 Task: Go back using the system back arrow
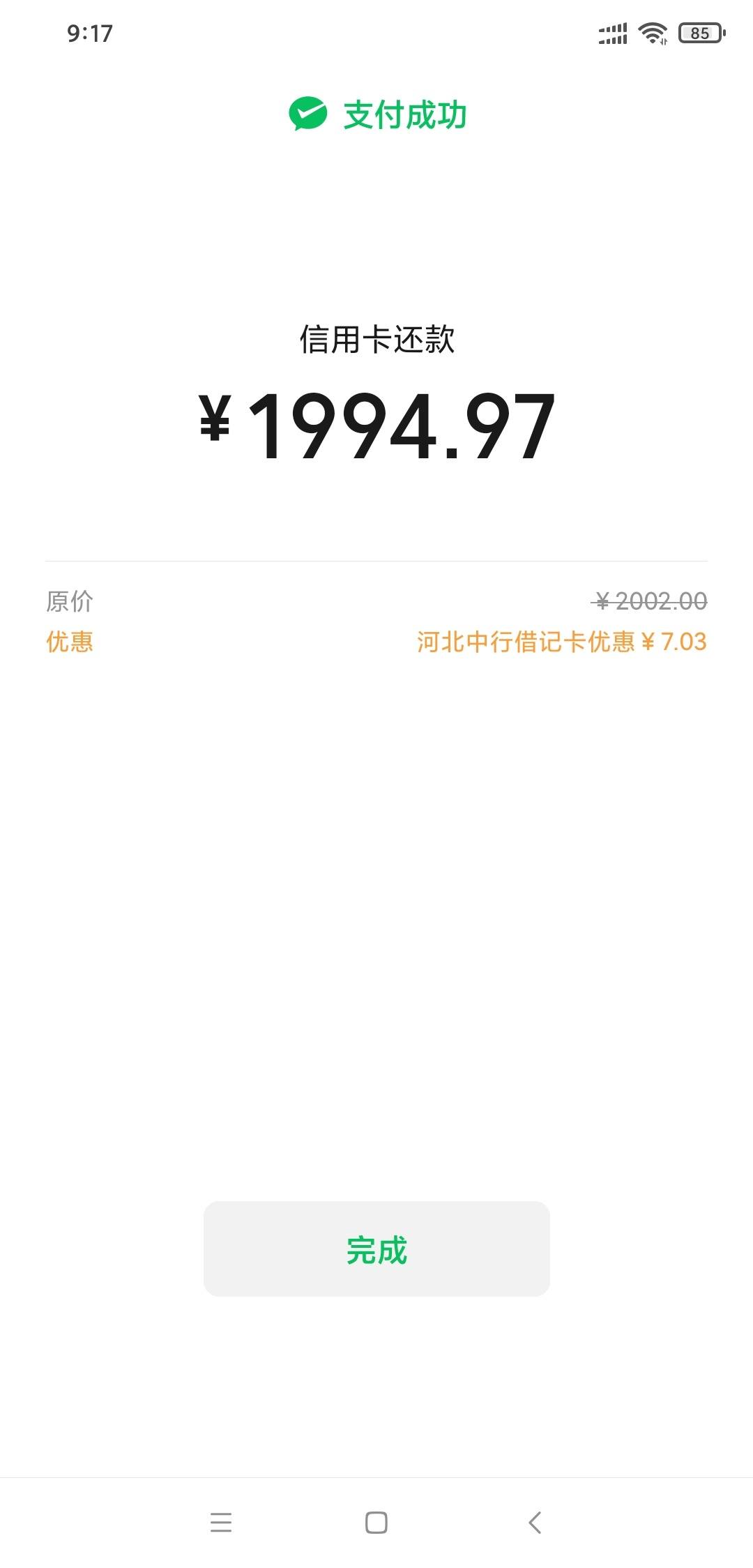pyautogui.click(x=535, y=1522)
